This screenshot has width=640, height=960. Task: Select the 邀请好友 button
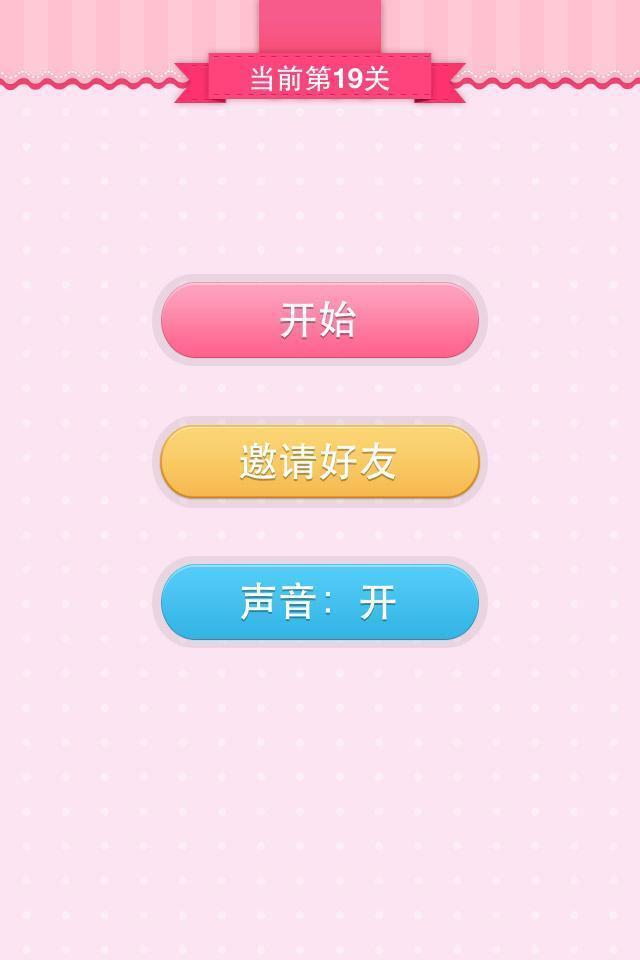click(319, 461)
